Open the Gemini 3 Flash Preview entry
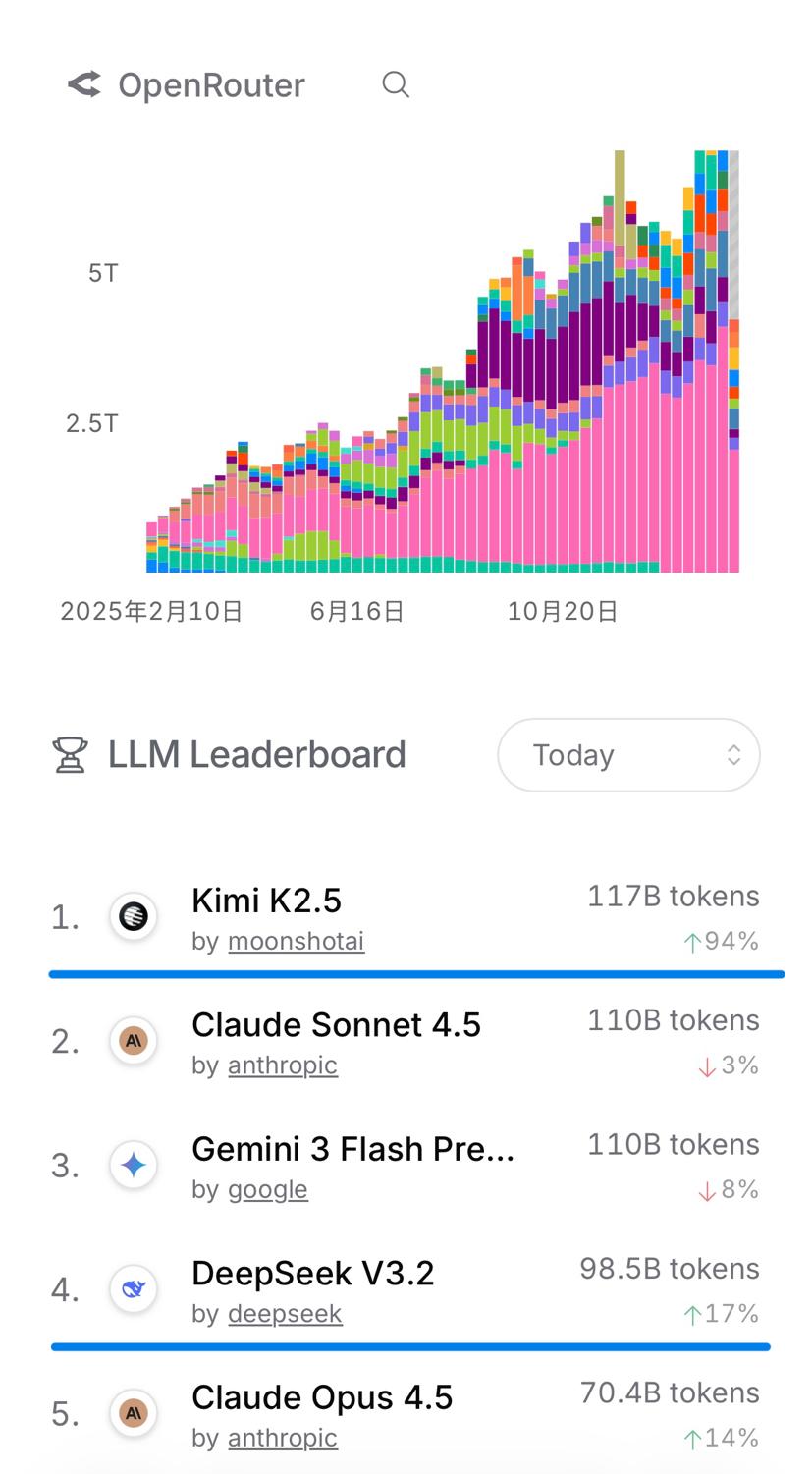Viewport: 812px width, 1474px height. click(352, 1148)
